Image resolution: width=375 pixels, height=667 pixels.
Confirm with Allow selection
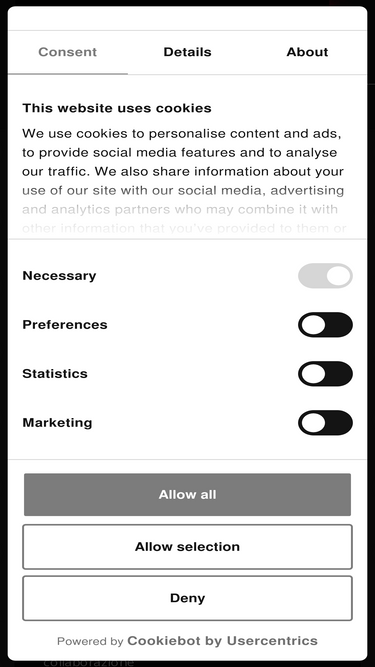[188, 547]
